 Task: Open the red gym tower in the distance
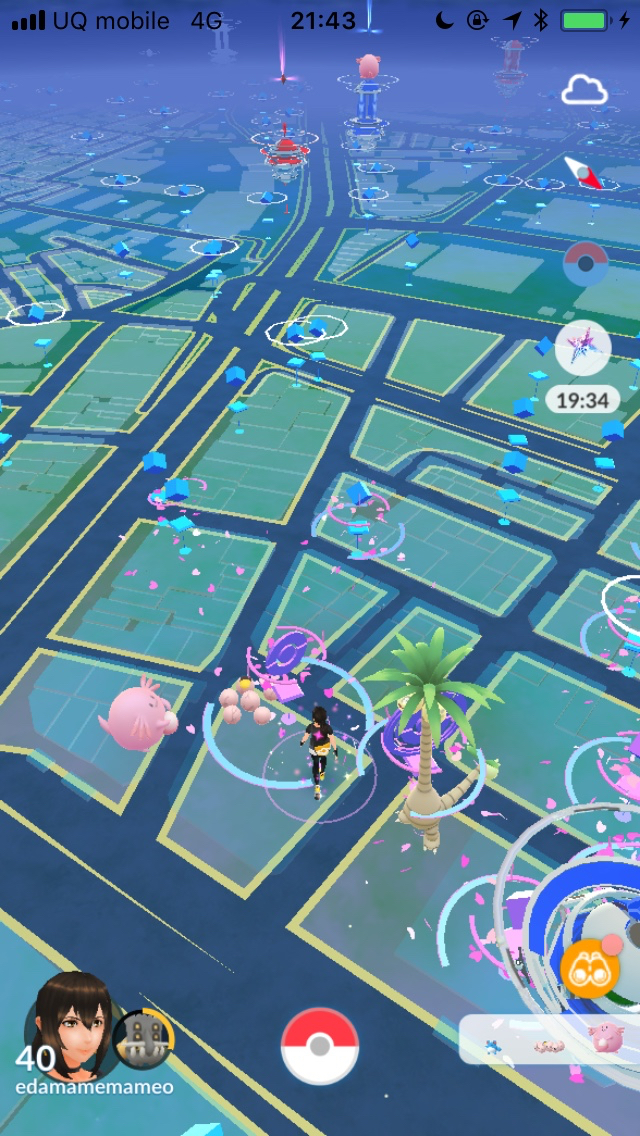pyautogui.click(x=284, y=152)
